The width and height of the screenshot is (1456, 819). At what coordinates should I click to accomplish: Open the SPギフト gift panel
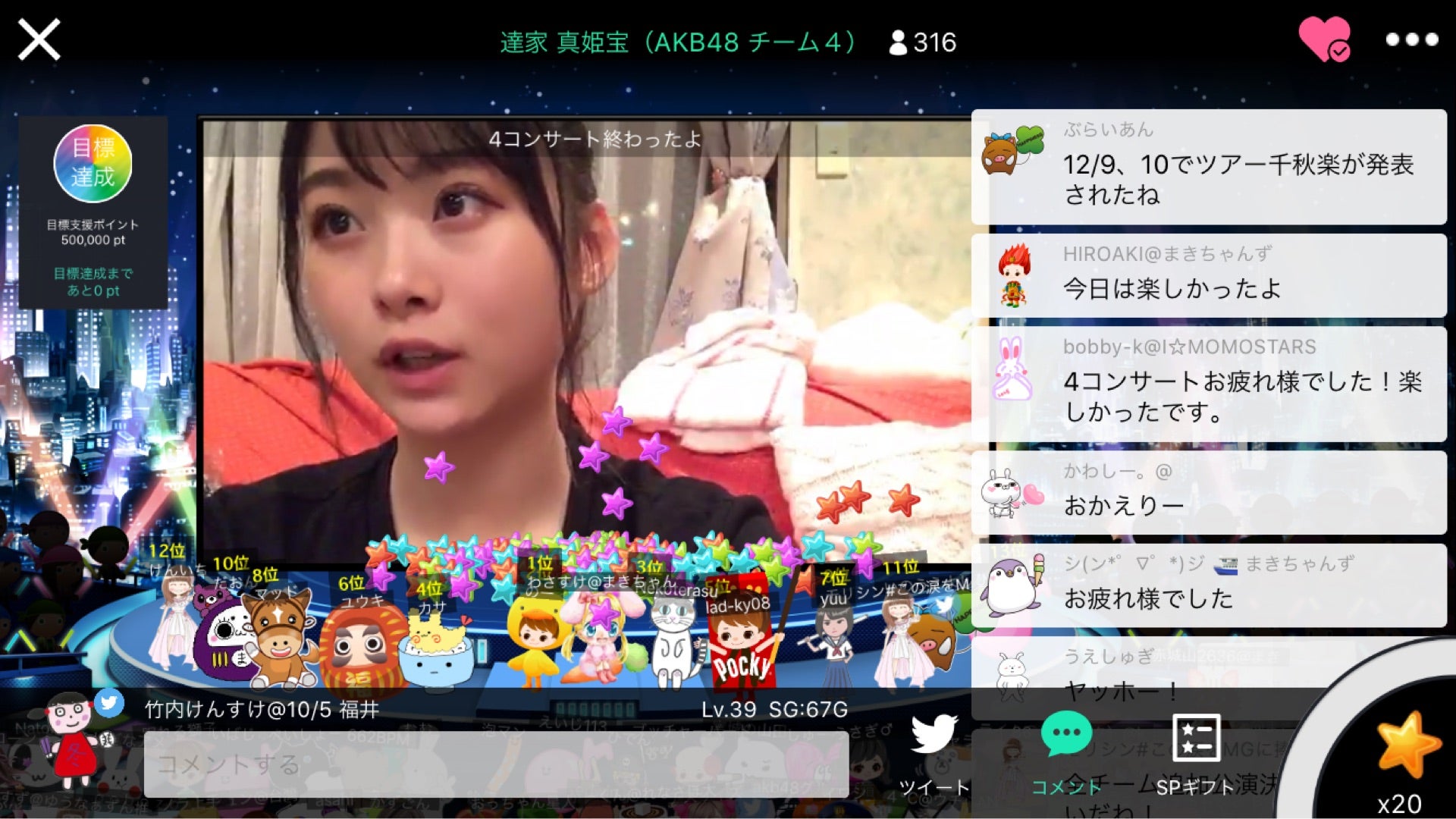pyautogui.click(x=1195, y=751)
